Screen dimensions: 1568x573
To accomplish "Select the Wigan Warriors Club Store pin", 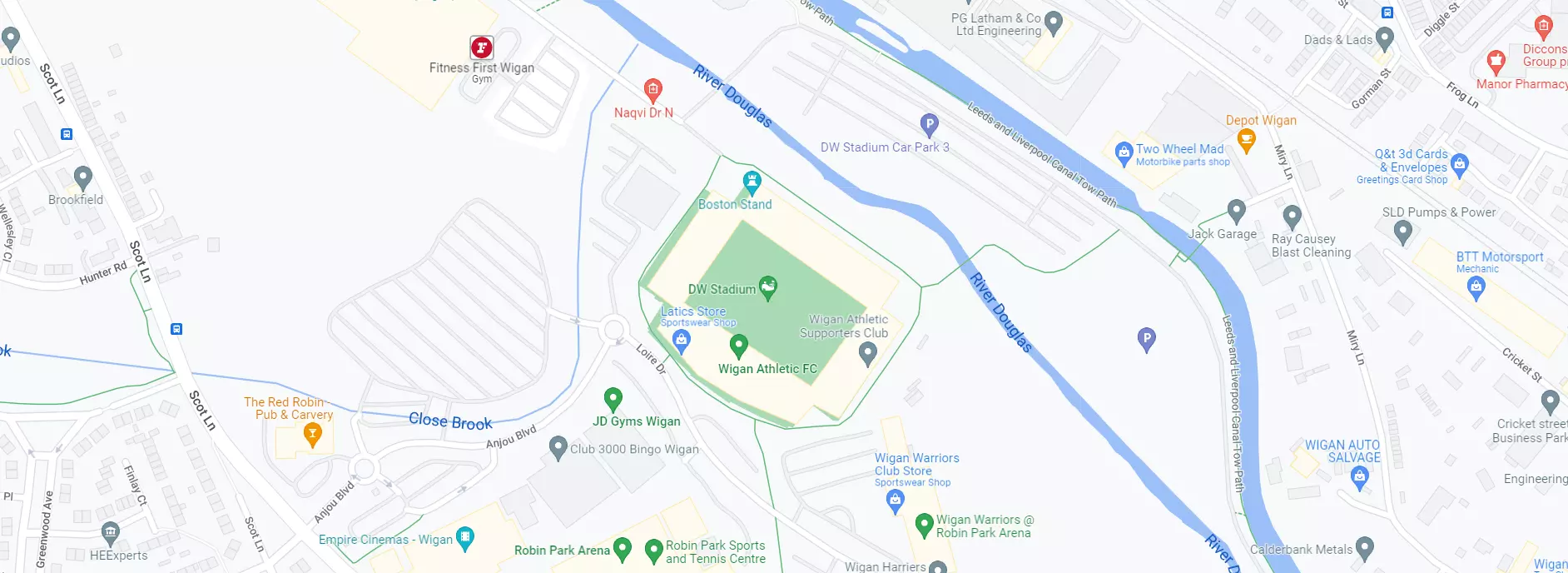I will 896,500.
